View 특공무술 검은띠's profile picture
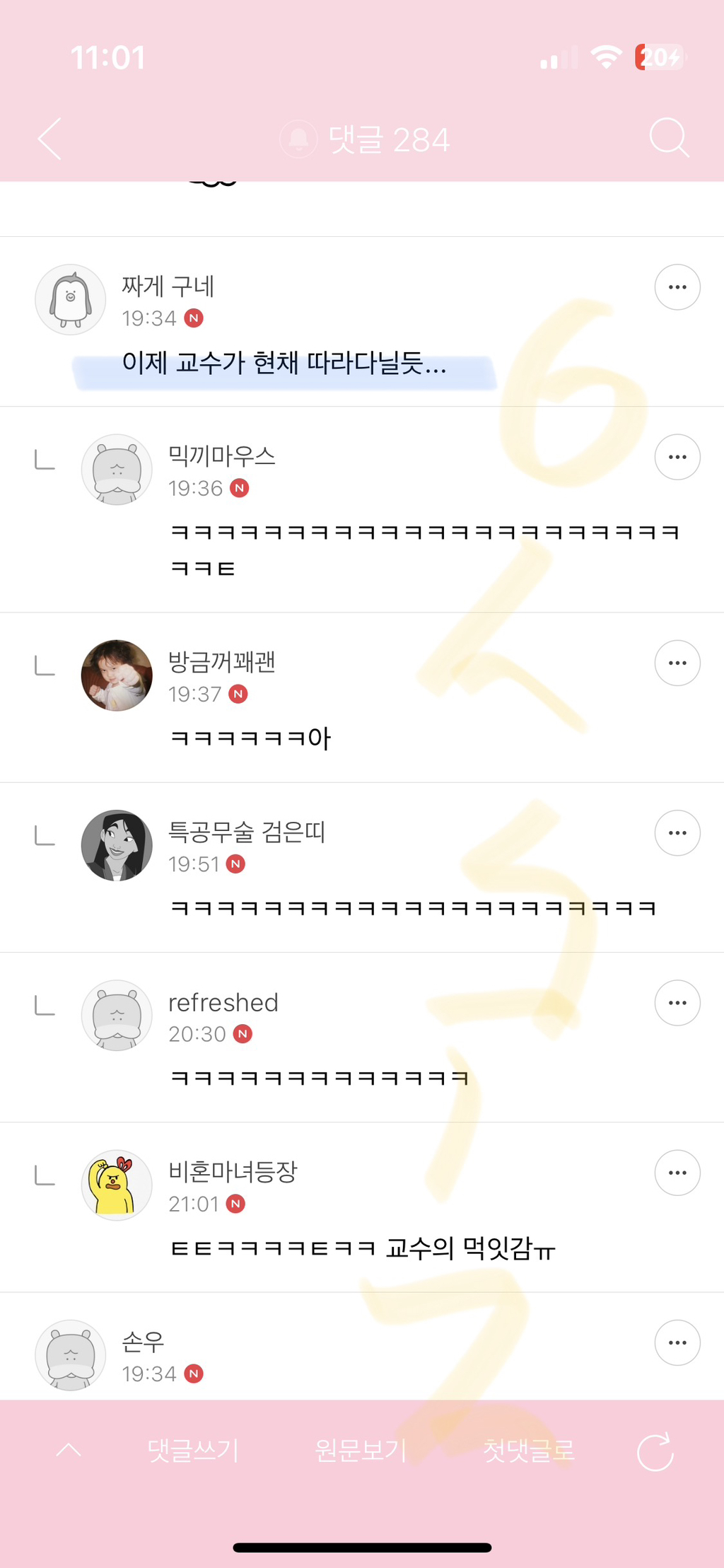Image resolution: width=724 pixels, height=1568 pixels. [x=117, y=845]
